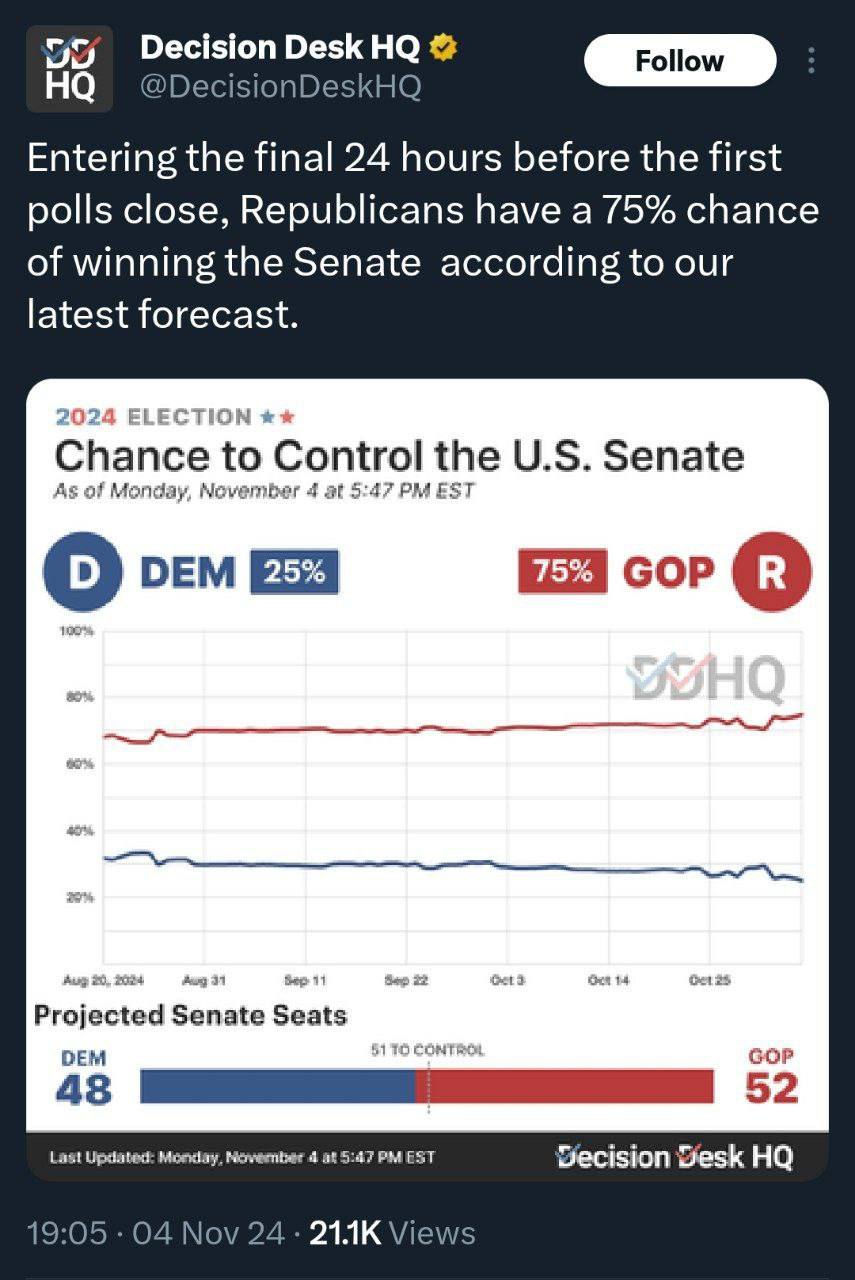Viewport: 855px width, 1280px height.
Task: Open the post's overflow menu
Action: coord(810,61)
